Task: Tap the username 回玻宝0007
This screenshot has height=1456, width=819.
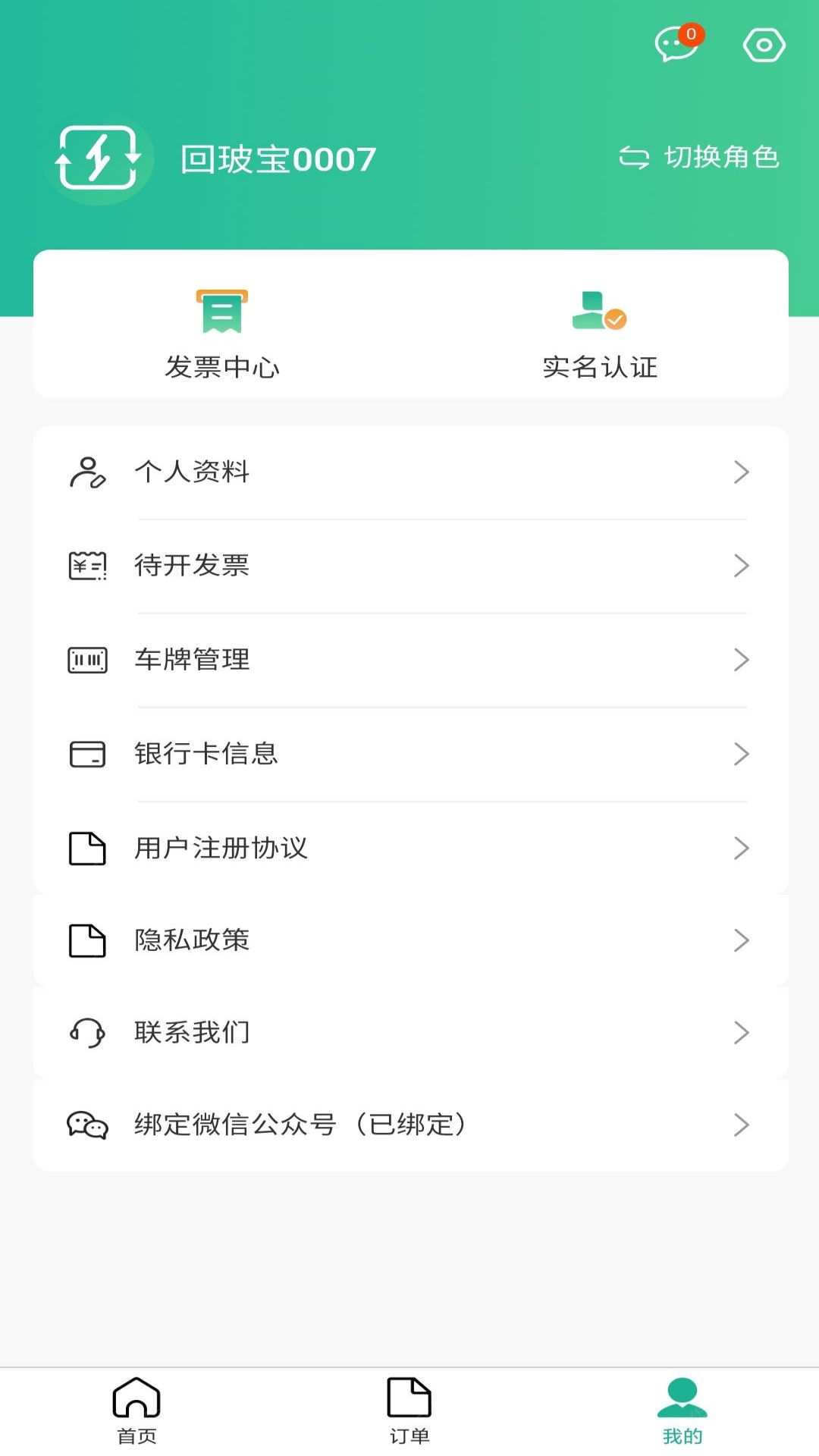Action: point(278,158)
